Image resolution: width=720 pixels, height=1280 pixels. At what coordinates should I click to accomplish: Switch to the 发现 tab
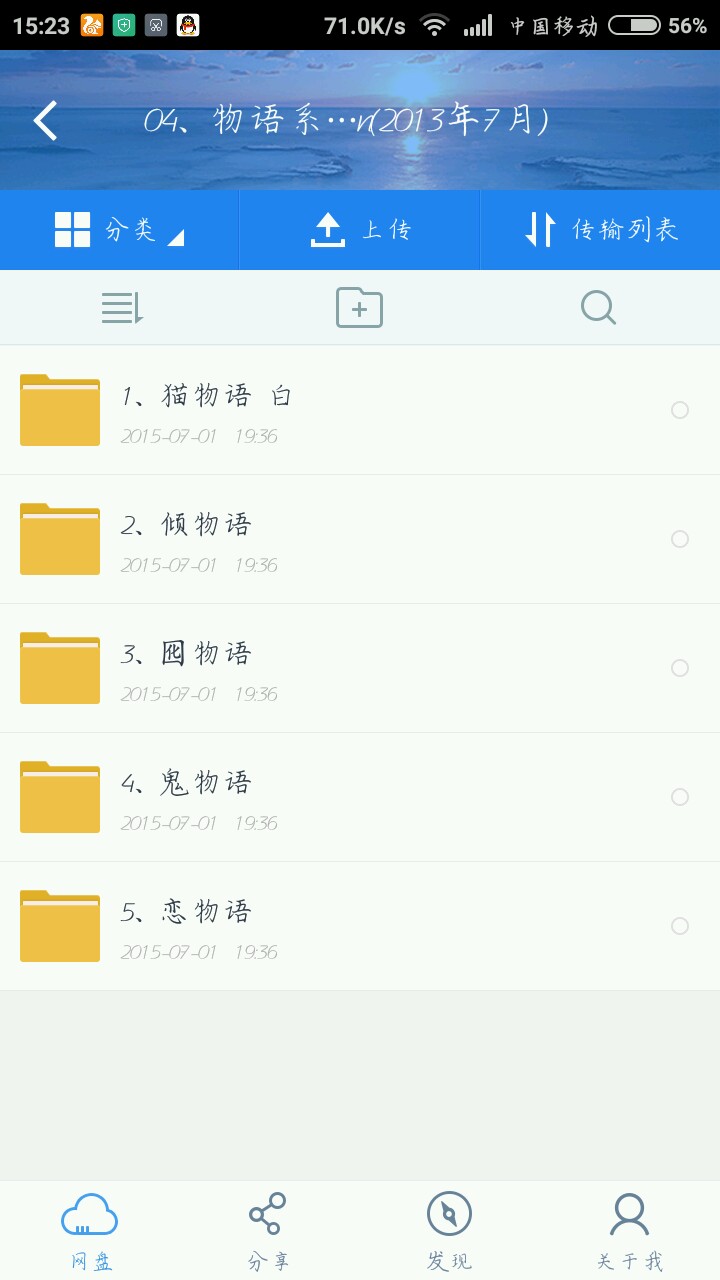pyautogui.click(x=449, y=1231)
